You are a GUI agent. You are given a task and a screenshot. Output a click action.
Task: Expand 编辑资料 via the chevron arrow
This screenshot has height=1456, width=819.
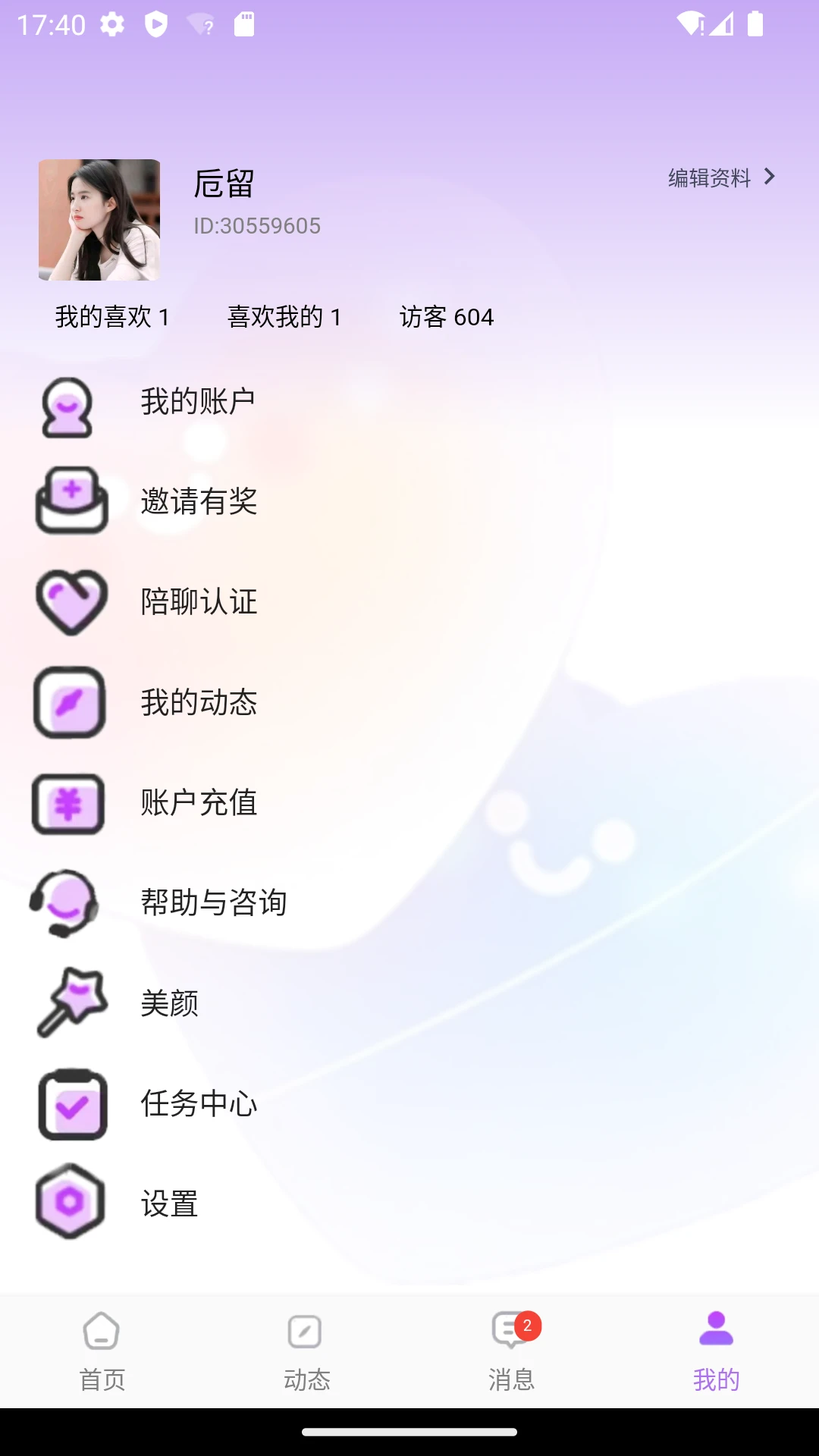[x=769, y=177]
